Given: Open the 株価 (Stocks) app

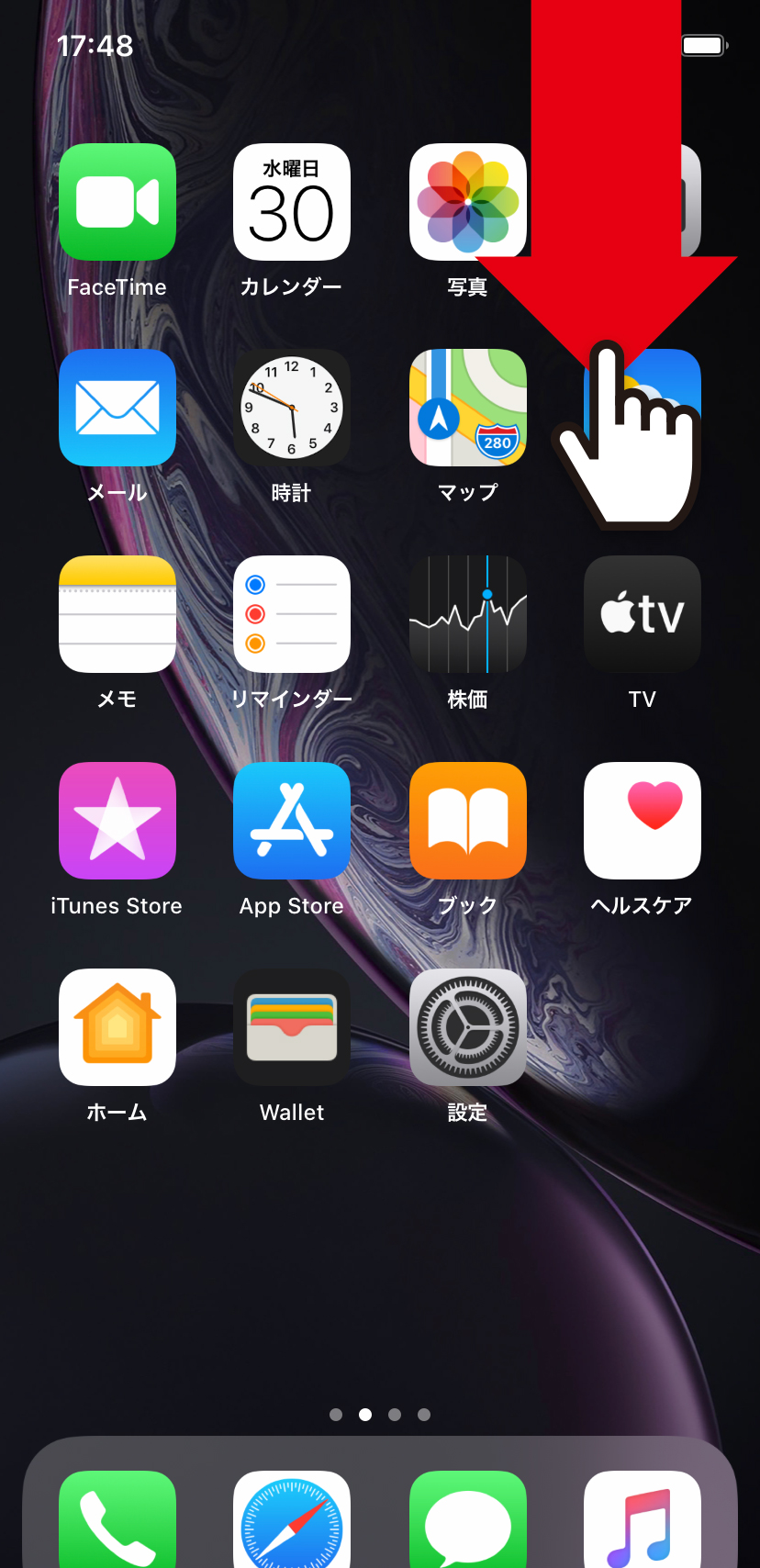Looking at the screenshot, I should pos(468,614).
